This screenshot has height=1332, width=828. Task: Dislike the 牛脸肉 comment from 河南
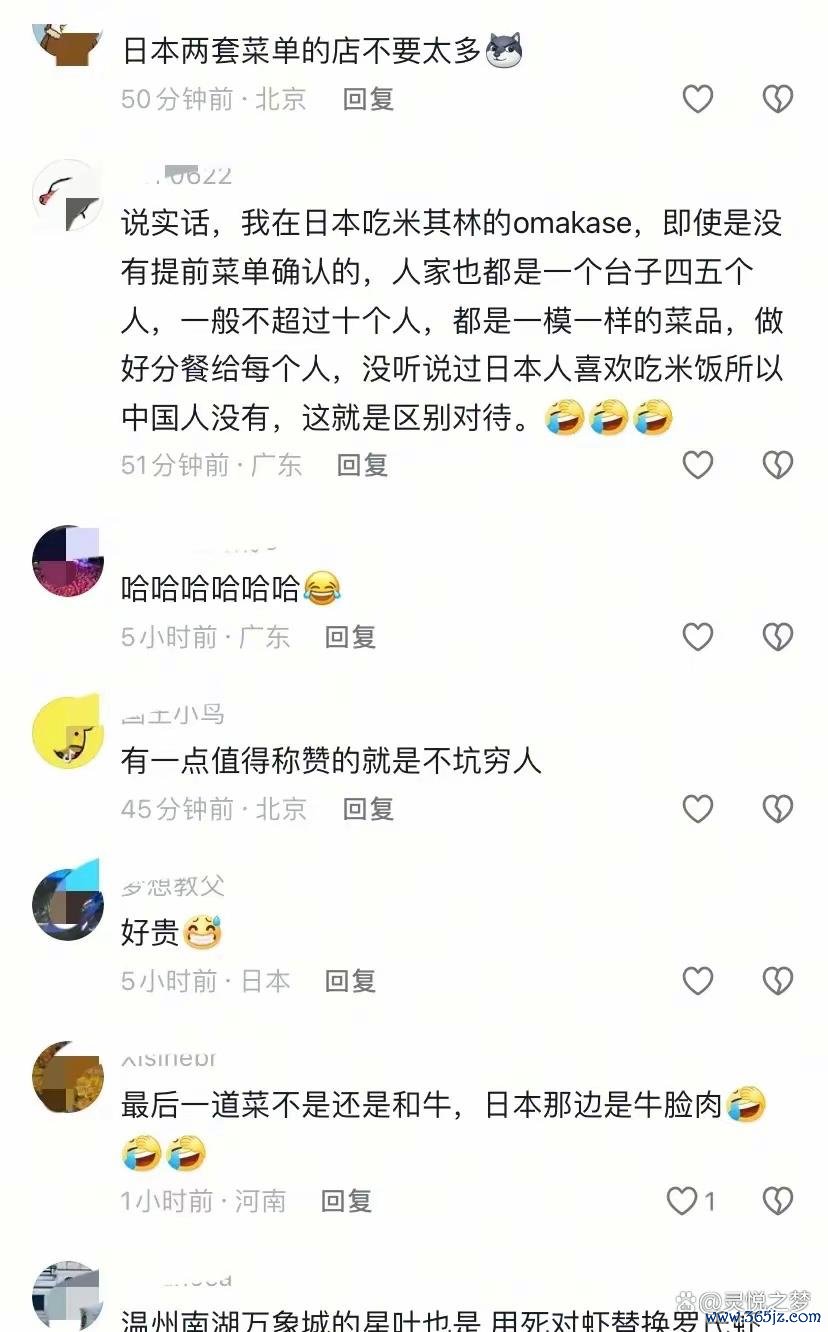click(777, 1200)
